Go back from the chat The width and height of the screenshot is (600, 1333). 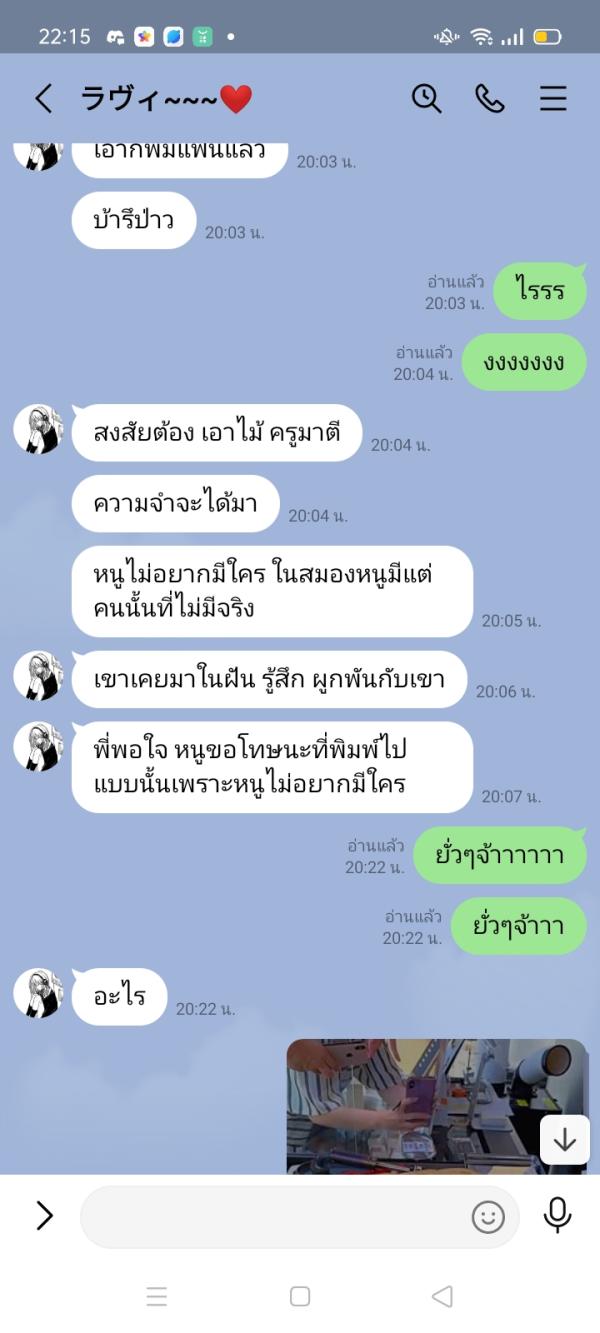[43, 98]
